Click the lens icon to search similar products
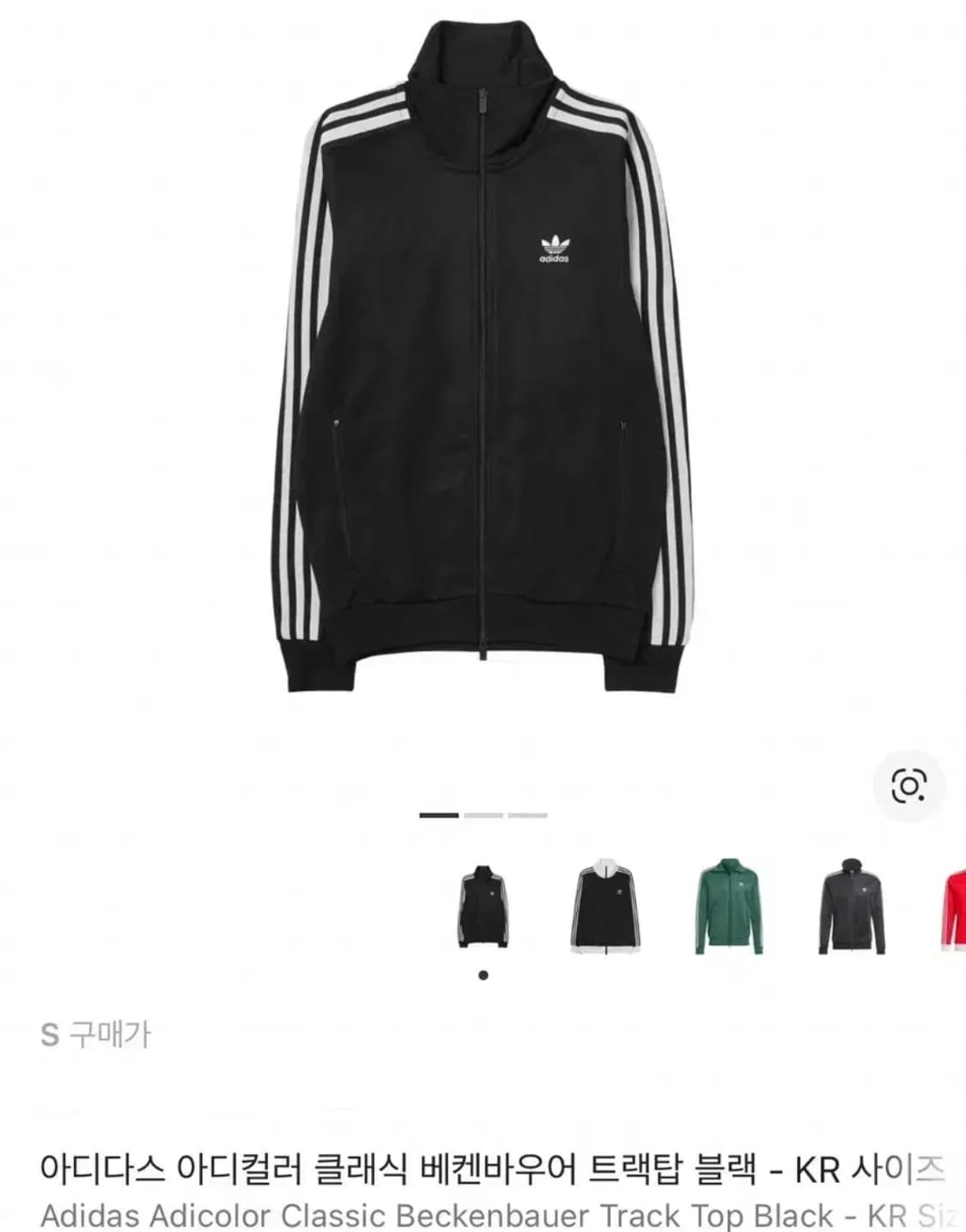This screenshot has width=966, height=1232. pos(908,784)
